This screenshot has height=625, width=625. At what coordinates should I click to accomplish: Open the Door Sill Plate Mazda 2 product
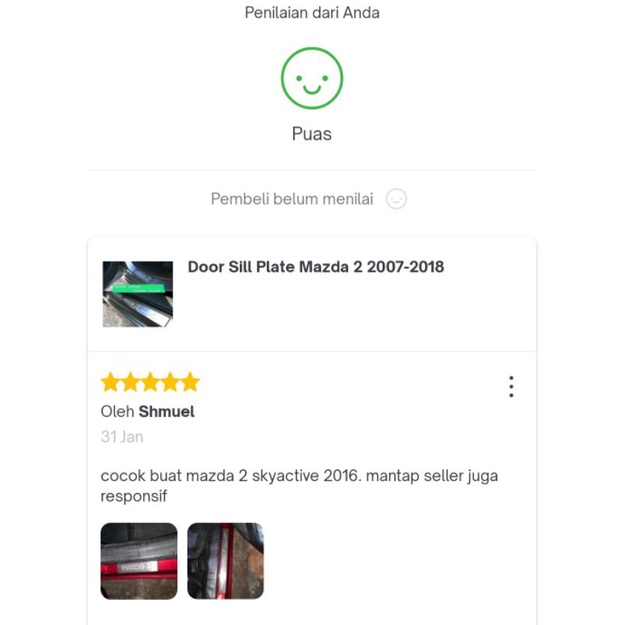[315, 267]
